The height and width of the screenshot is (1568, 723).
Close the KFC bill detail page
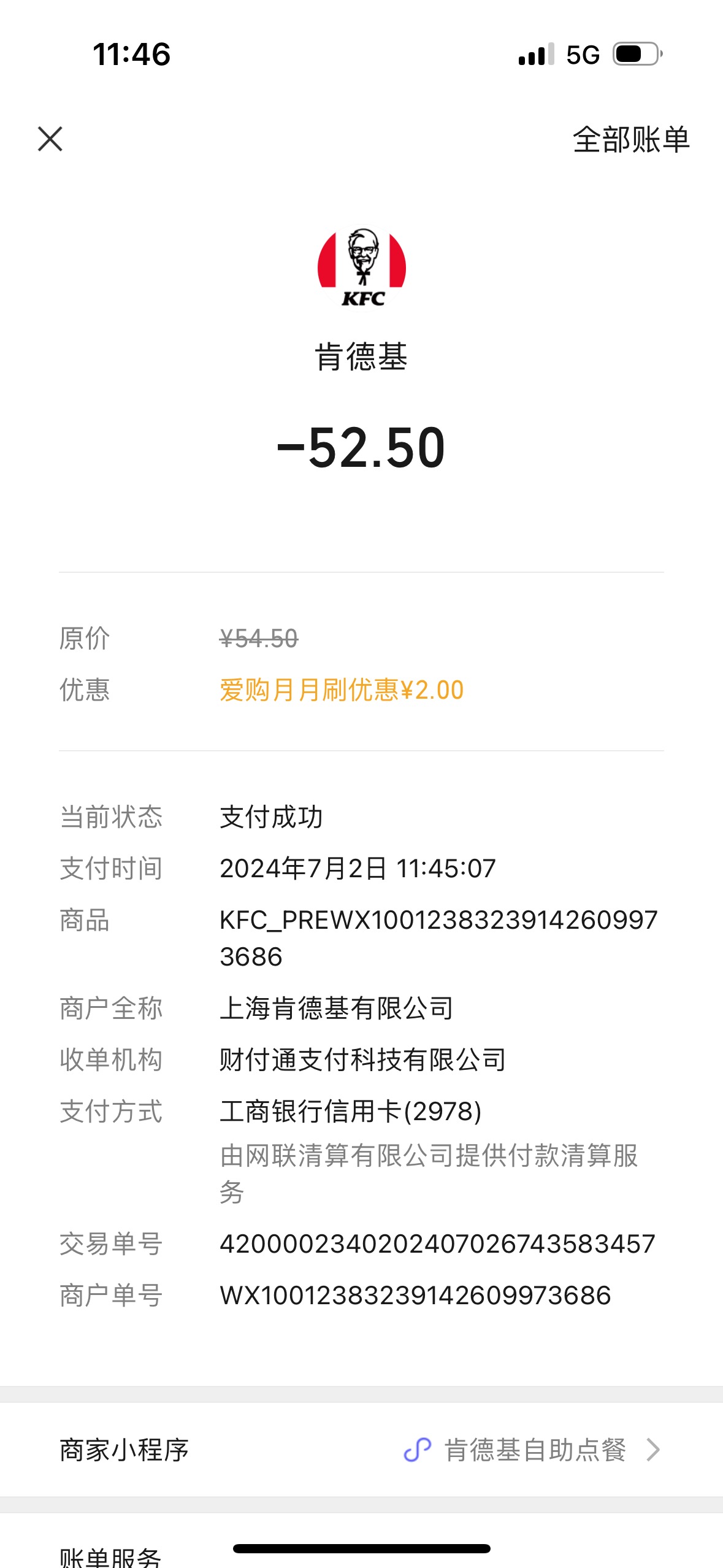coord(50,139)
